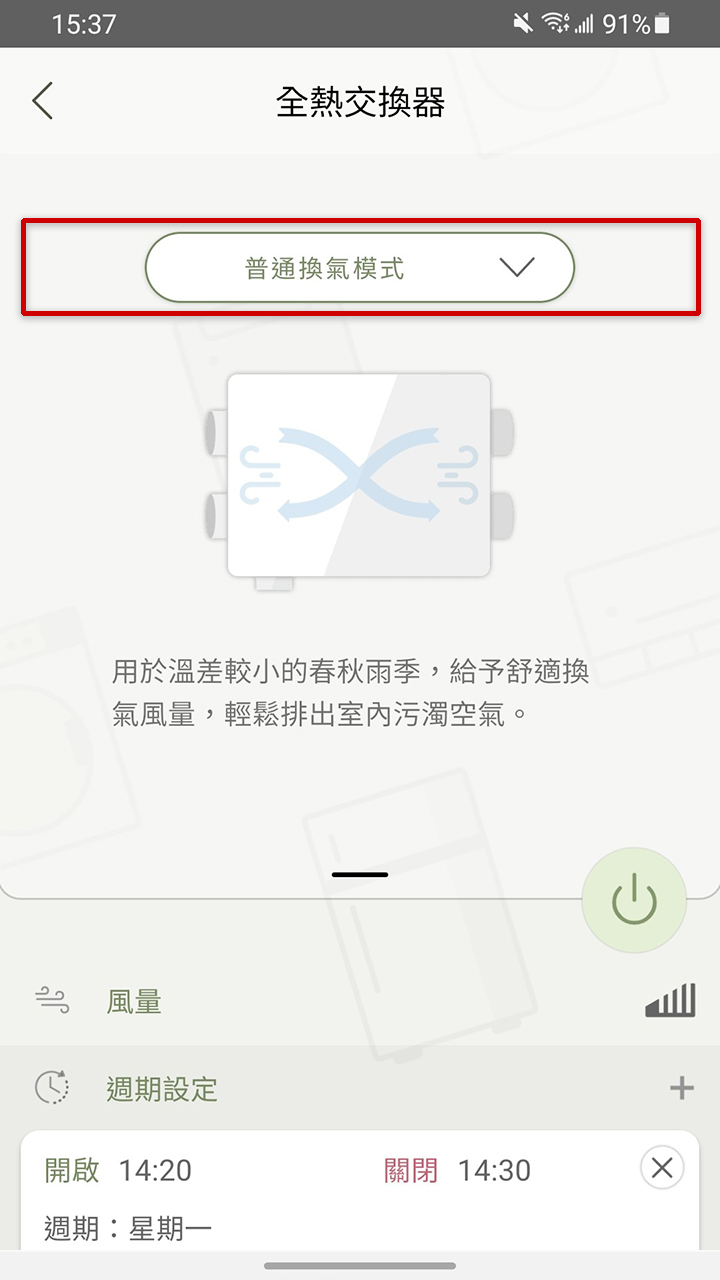Click the clock icon beside 週期設定
The image size is (720, 1280).
(x=52, y=1089)
